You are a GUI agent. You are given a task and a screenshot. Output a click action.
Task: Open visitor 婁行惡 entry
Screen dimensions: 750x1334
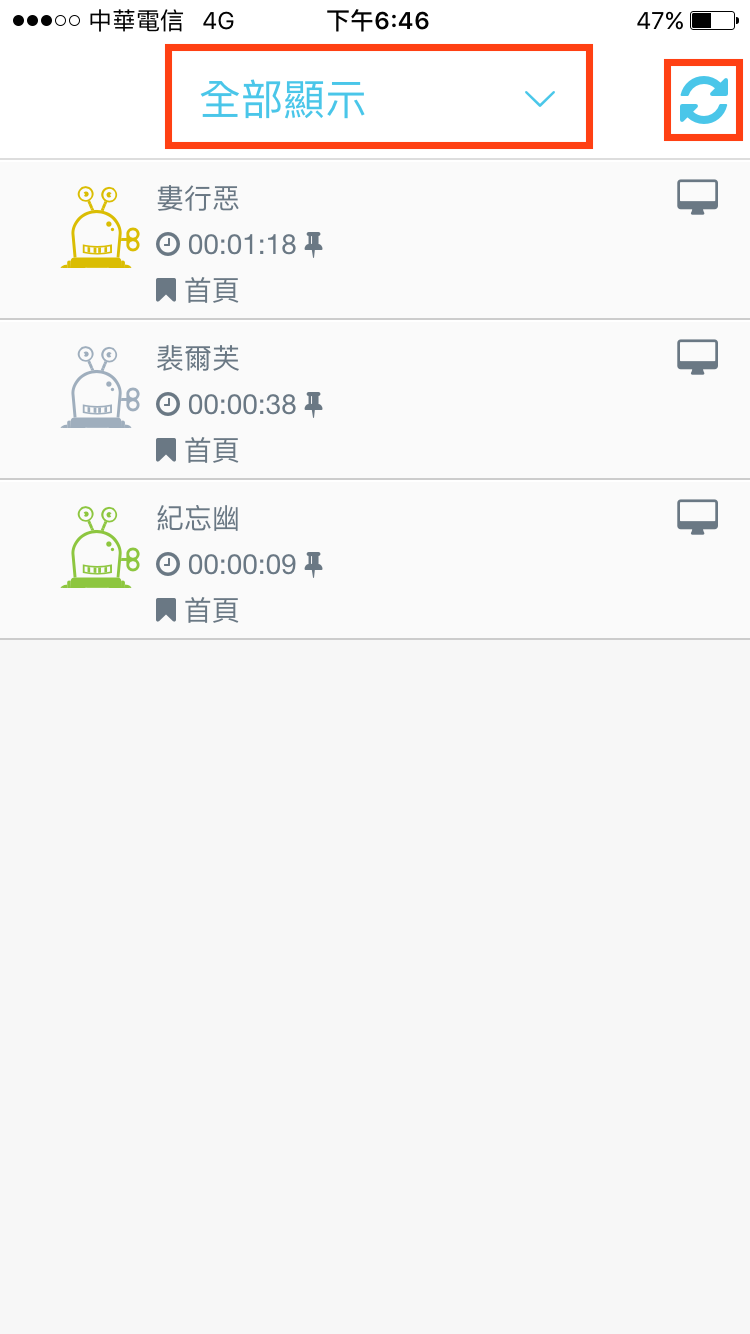(x=374, y=240)
